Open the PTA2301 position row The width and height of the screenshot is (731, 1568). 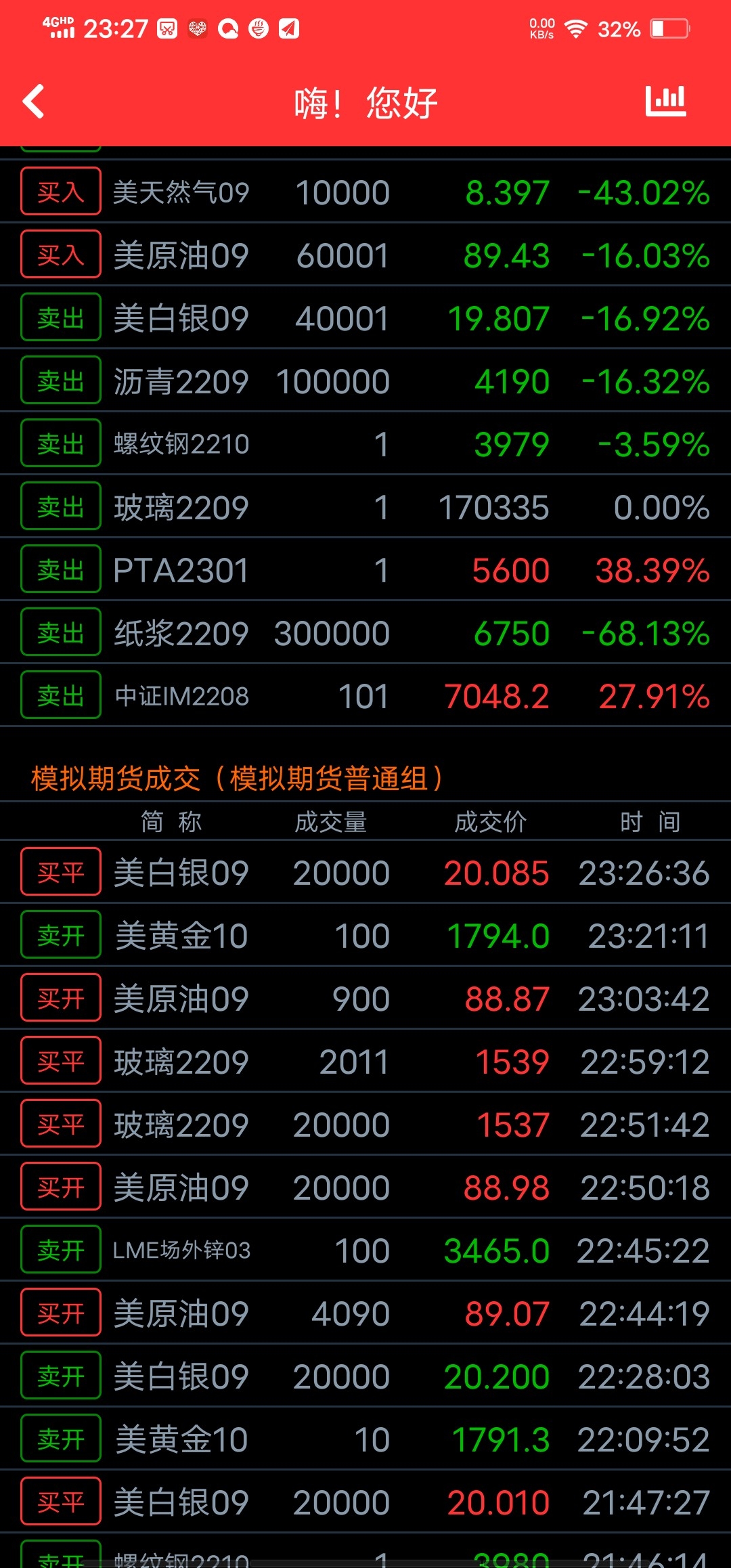(365, 570)
